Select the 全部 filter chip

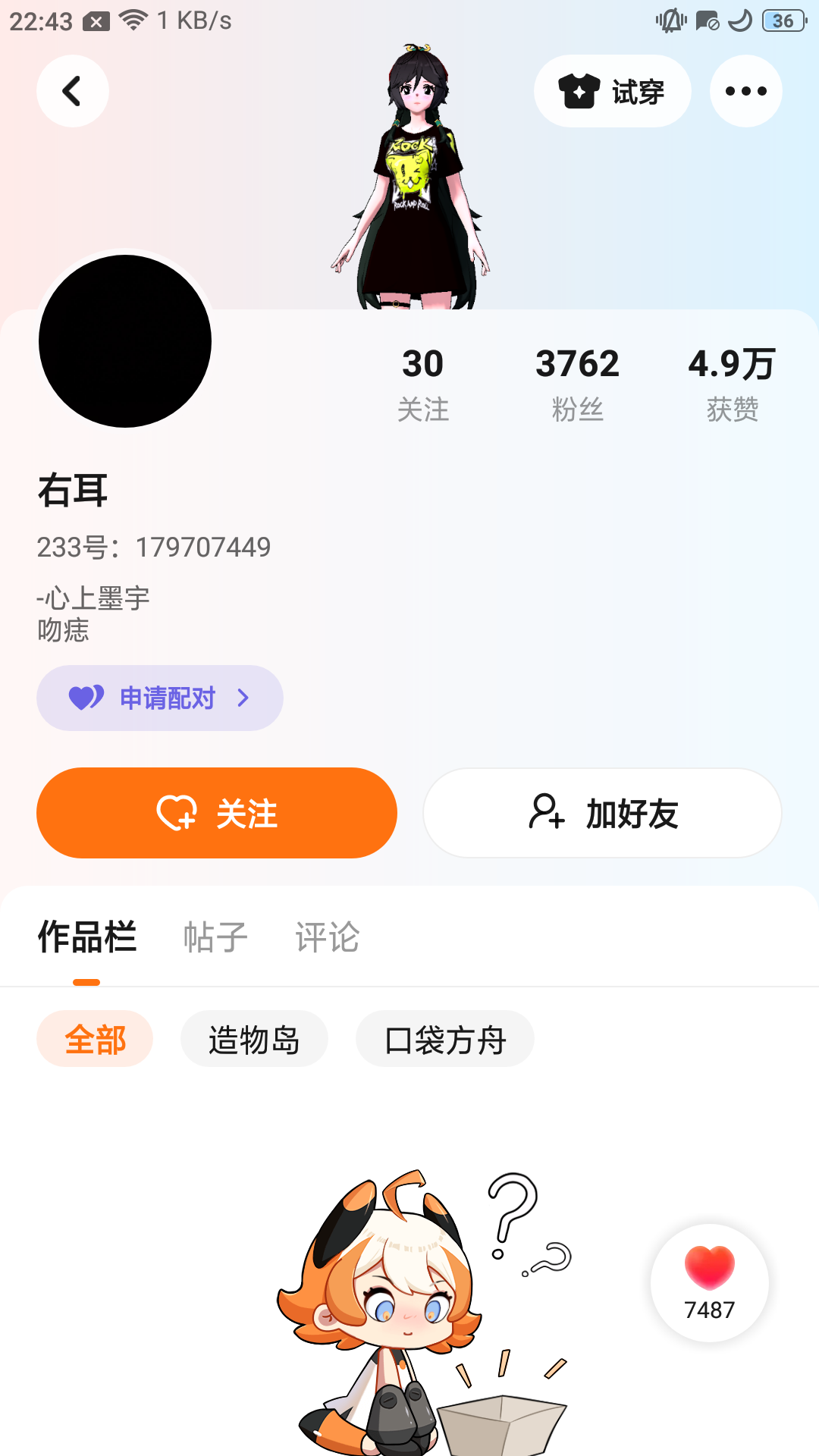click(x=95, y=1039)
